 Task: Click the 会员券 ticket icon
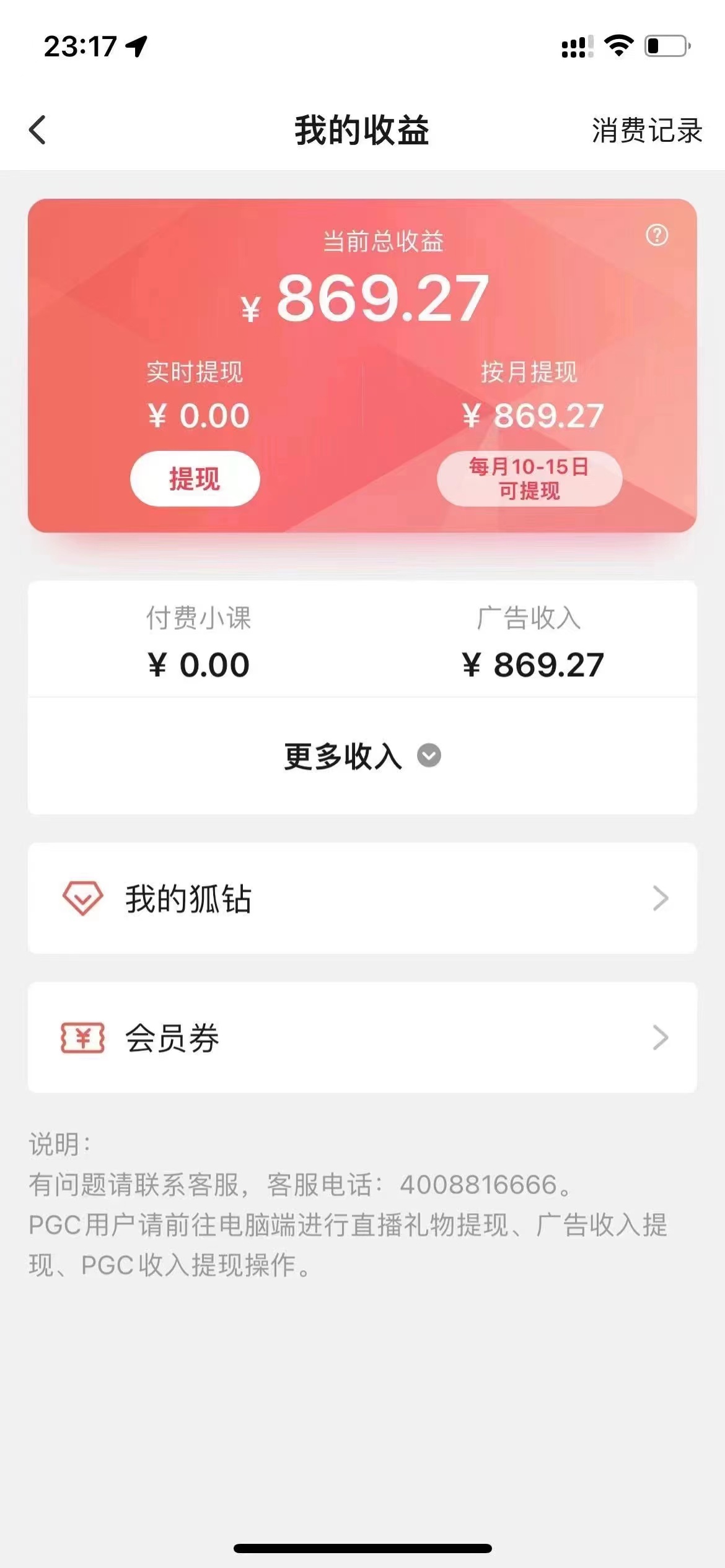coord(82,1037)
